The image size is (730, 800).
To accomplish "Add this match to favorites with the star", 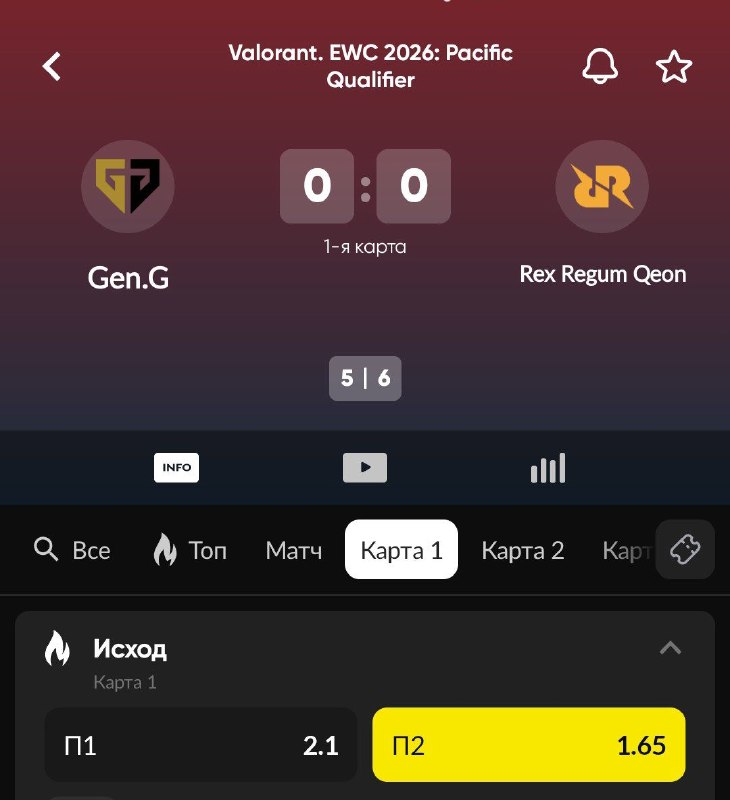I will 674,66.
